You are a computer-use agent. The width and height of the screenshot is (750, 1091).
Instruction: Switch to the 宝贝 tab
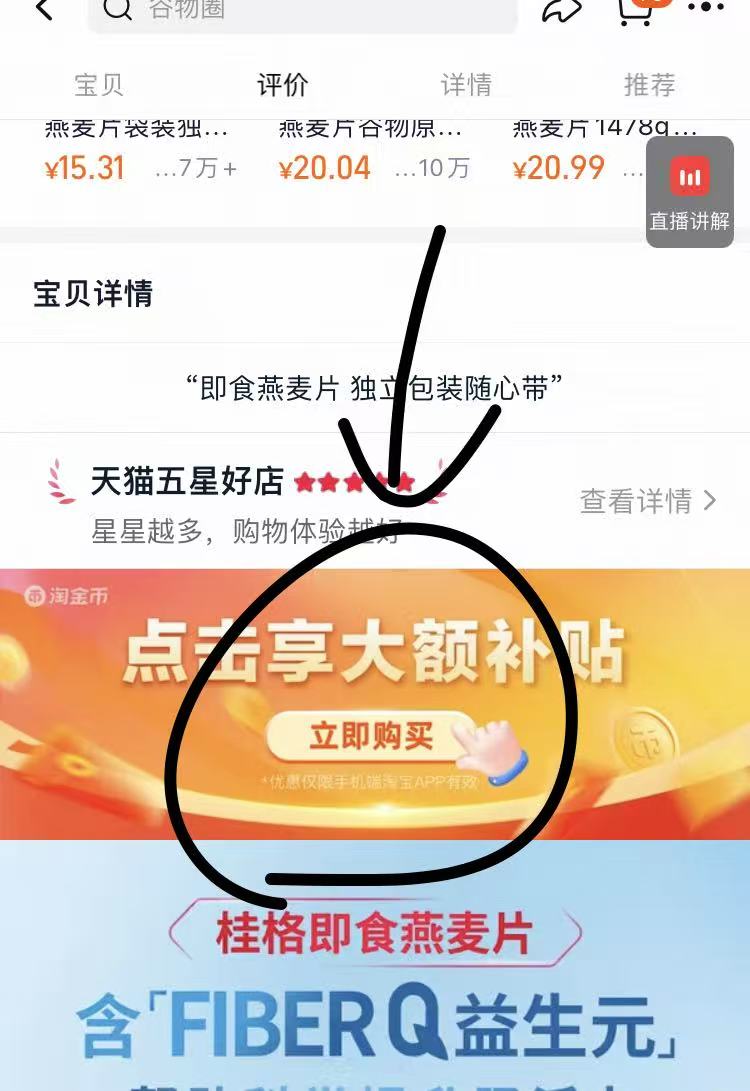click(99, 85)
